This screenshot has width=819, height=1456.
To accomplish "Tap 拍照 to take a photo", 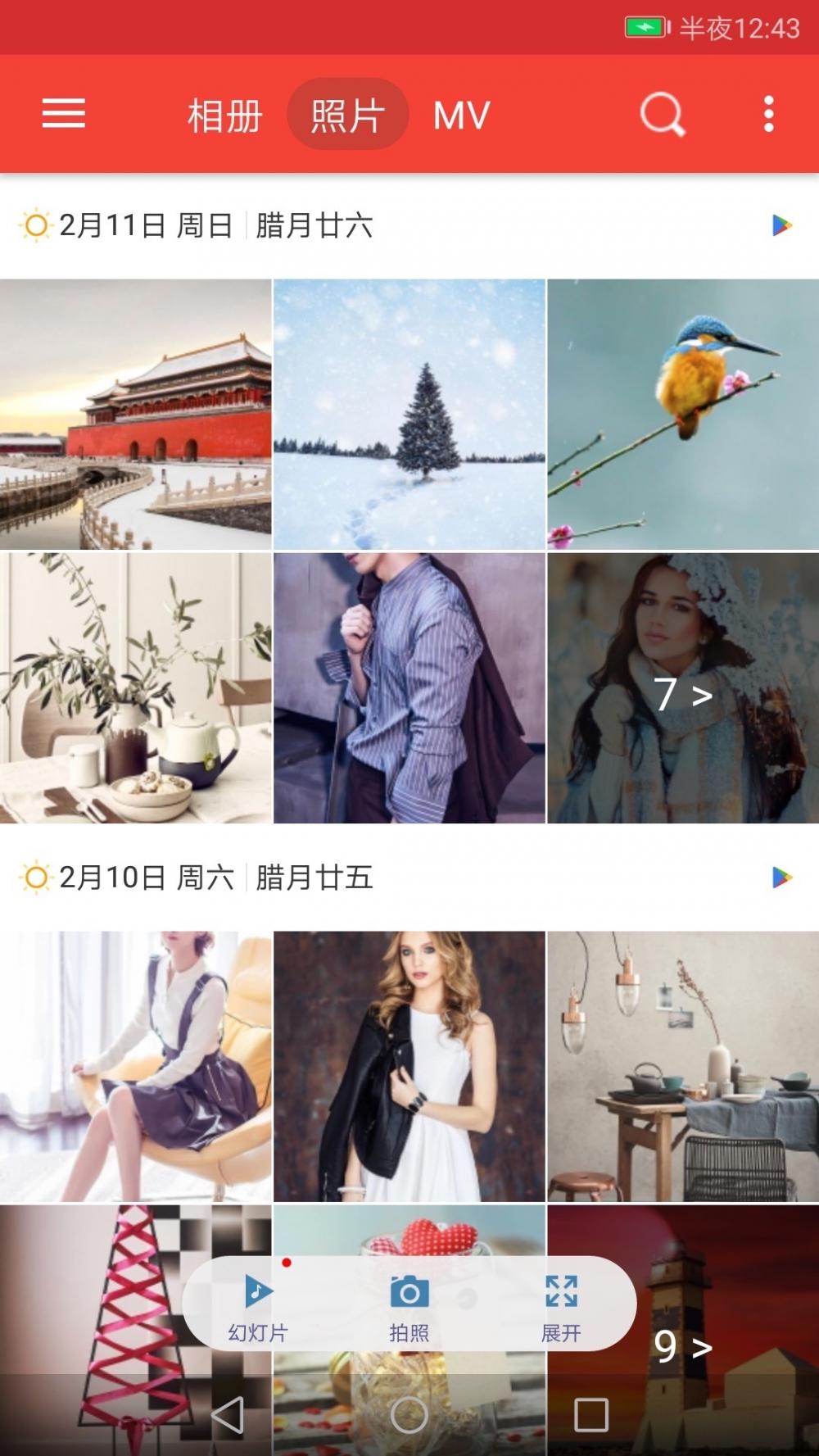I will click(409, 1304).
